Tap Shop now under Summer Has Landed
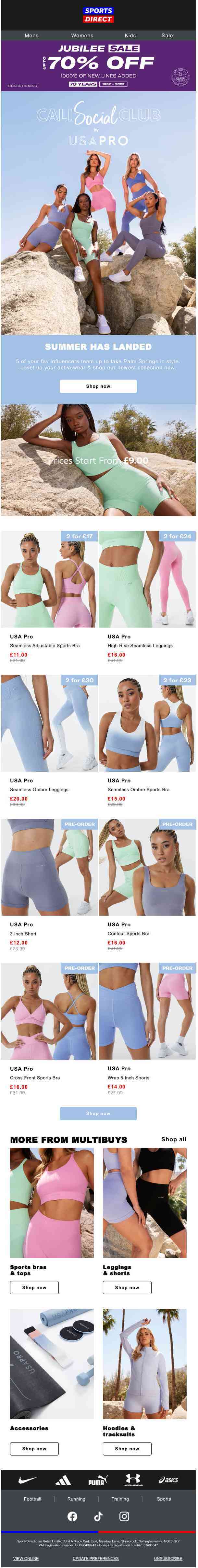 click(98, 386)
